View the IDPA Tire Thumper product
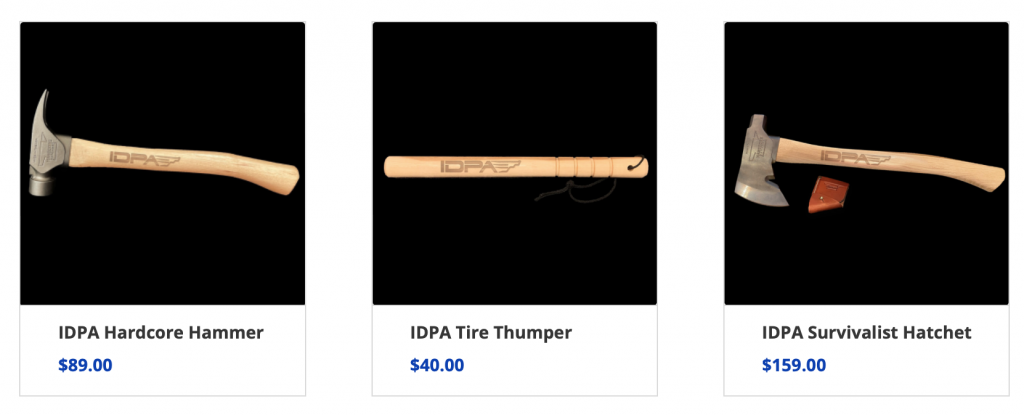Viewport: 1024px width, 415px height. click(x=490, y=332)
